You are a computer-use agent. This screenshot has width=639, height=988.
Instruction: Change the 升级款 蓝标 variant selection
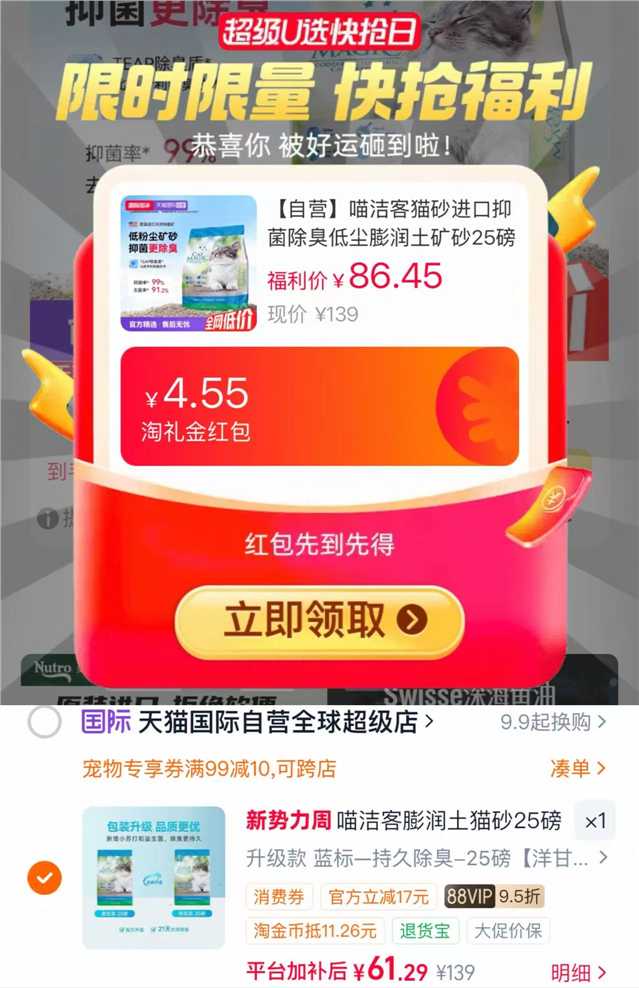point(427,858)
